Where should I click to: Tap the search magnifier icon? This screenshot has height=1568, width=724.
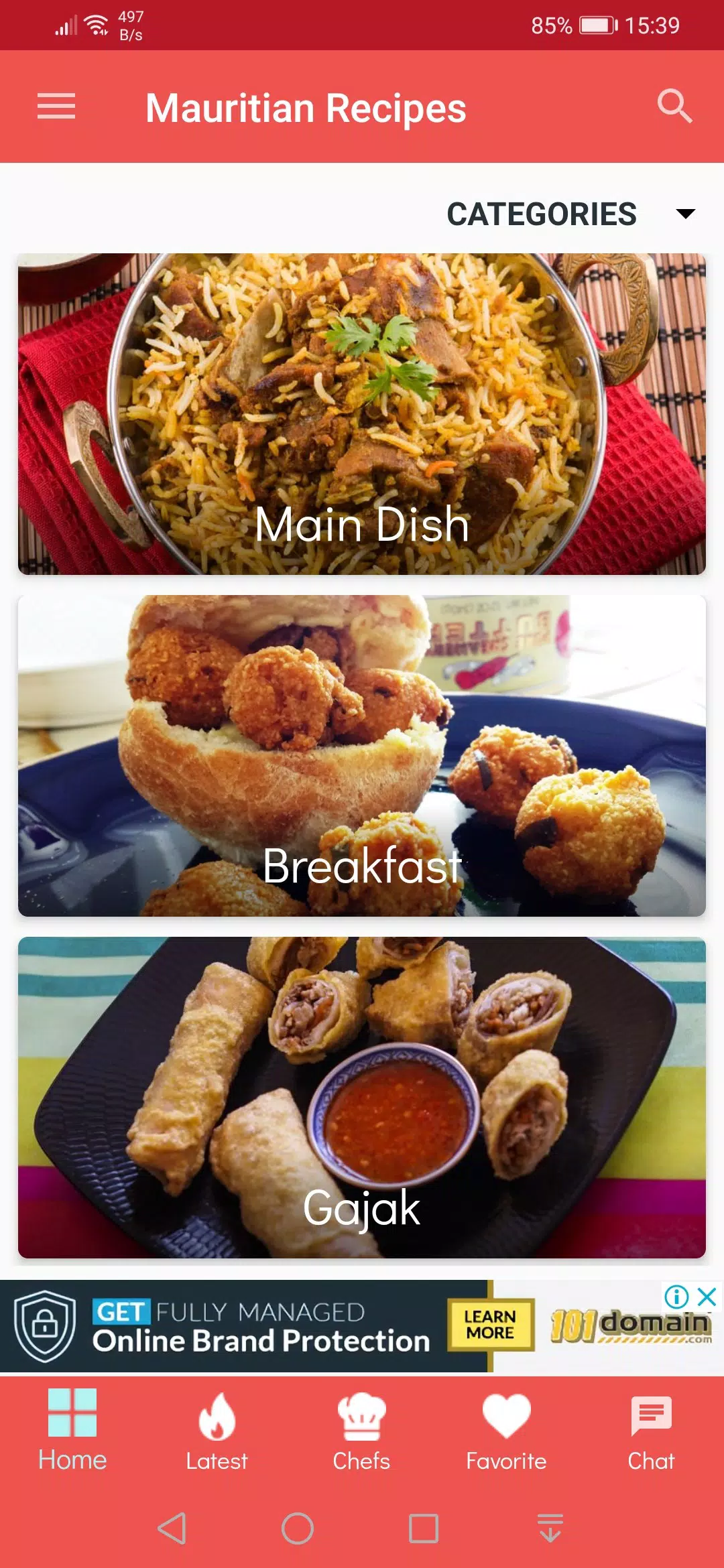(x=676, y=107)
